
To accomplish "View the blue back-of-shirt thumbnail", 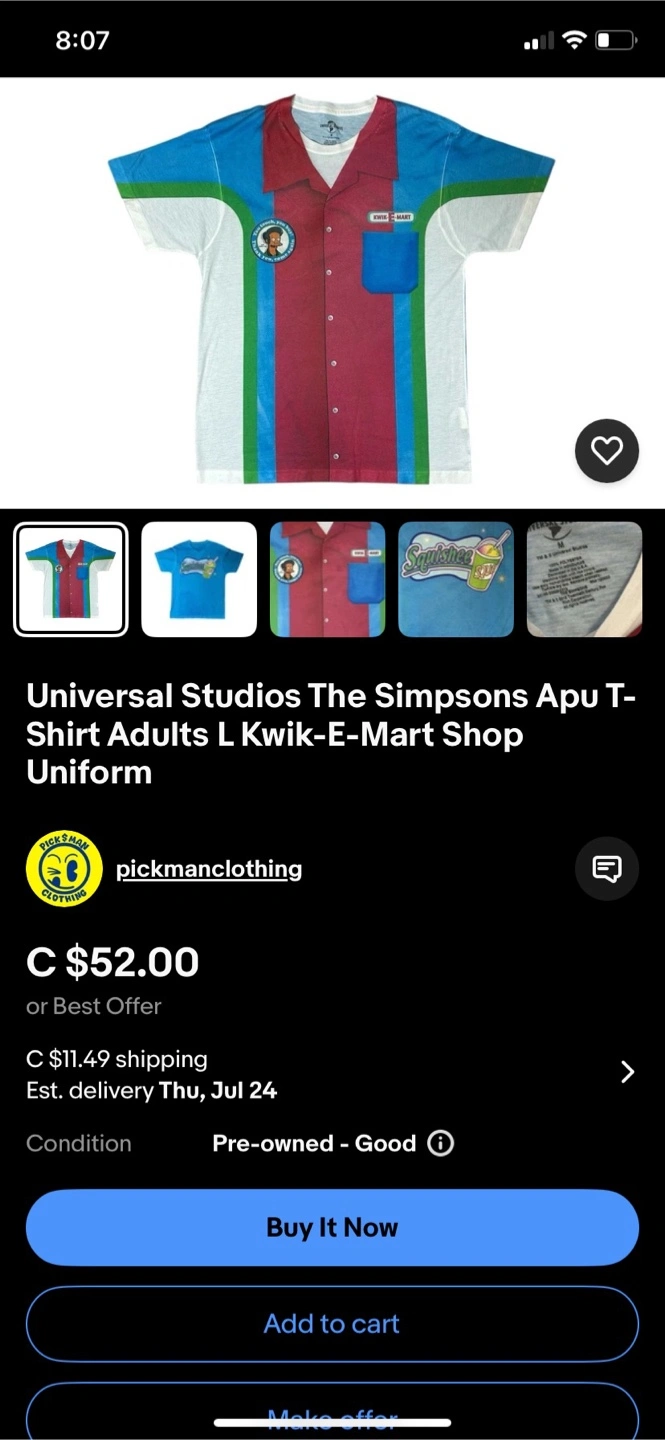I will (x=199, y=579).
